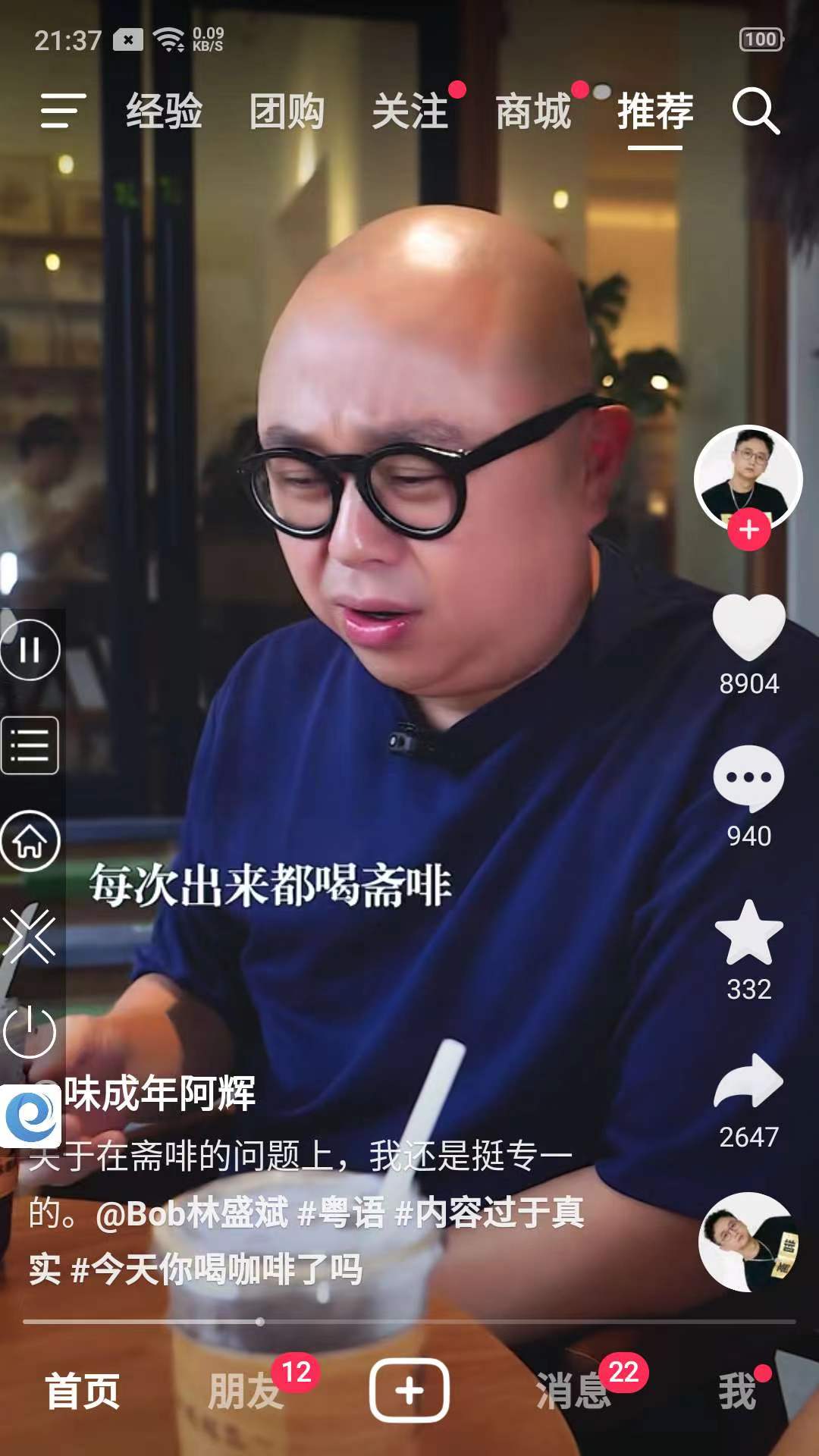819x1456 pixels.
Task: Create a new post with the plus button
Action: 409,1390
